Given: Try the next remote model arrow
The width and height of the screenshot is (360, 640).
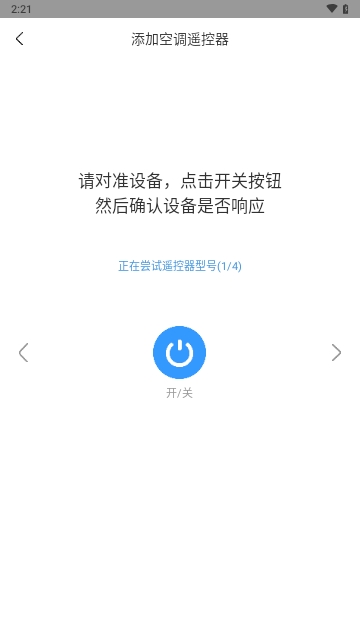Looking at the screenshot, I should 336,353.
